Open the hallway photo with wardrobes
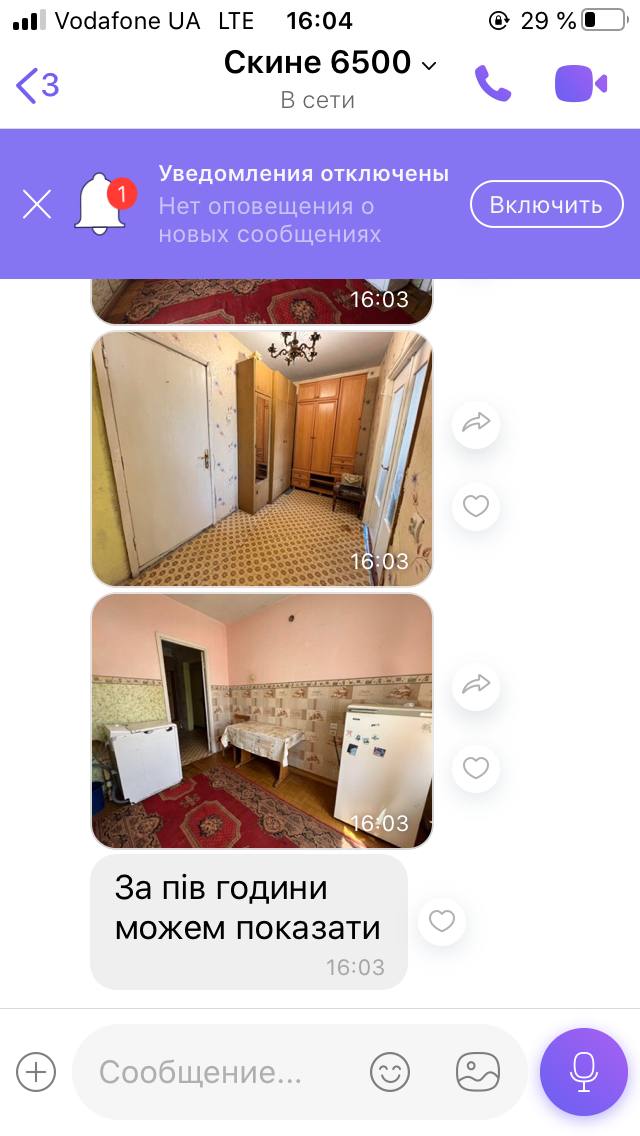640x1136 pixels. pyautogui.click(x=262, y=459)
